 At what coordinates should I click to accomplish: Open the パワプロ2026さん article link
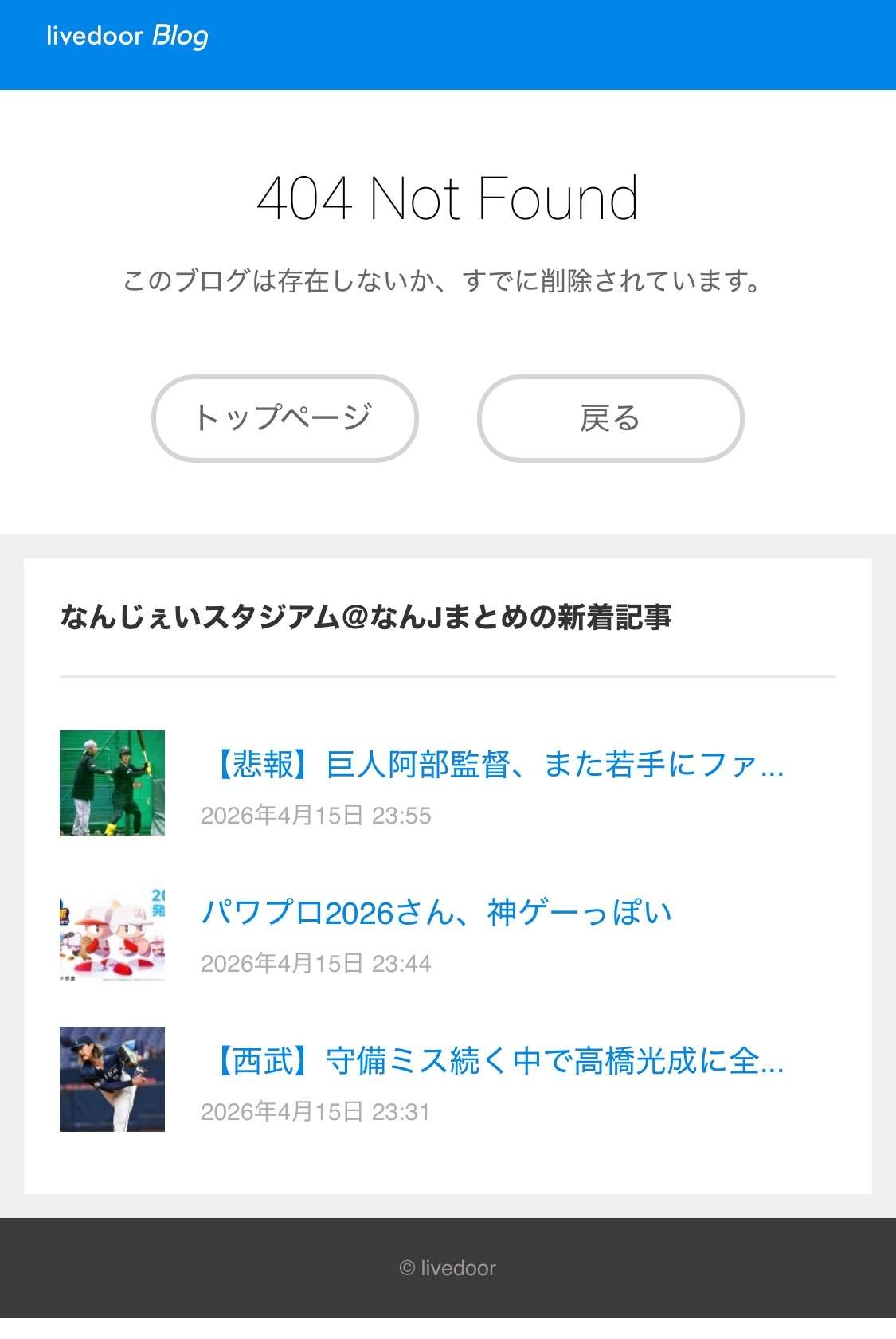pos(436,913)
